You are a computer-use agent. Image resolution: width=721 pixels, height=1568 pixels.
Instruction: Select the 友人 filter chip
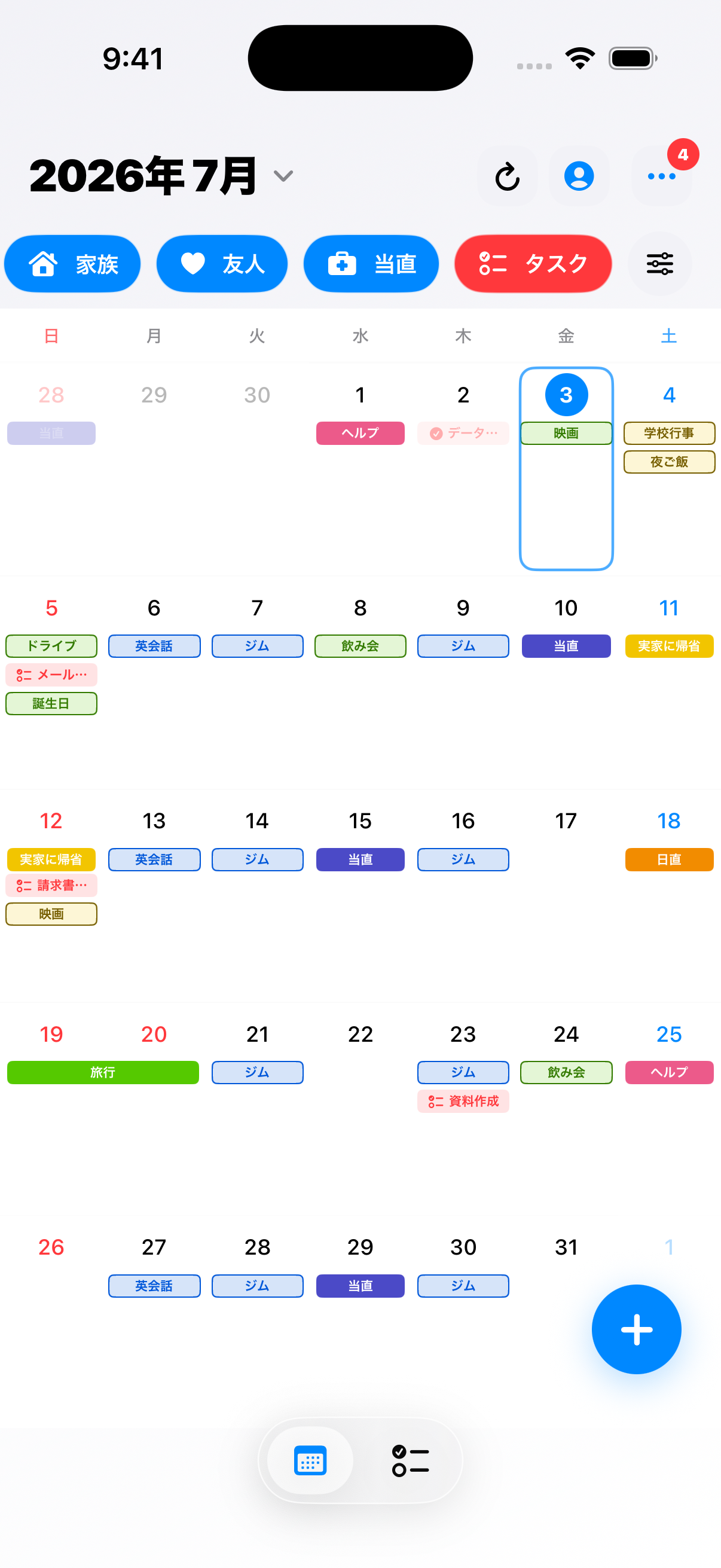[222, 264]
